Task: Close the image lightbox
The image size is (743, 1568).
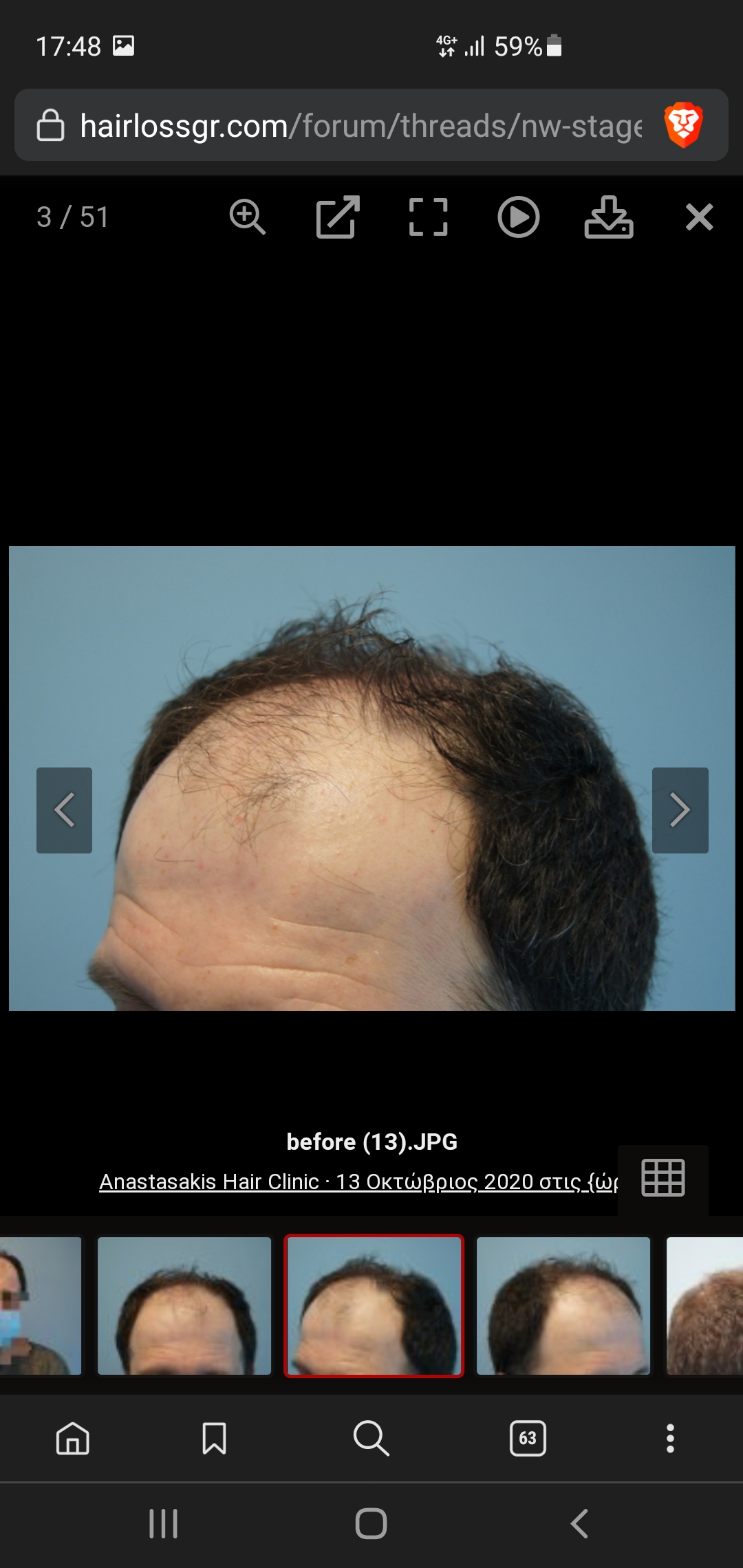Action: 699,217
